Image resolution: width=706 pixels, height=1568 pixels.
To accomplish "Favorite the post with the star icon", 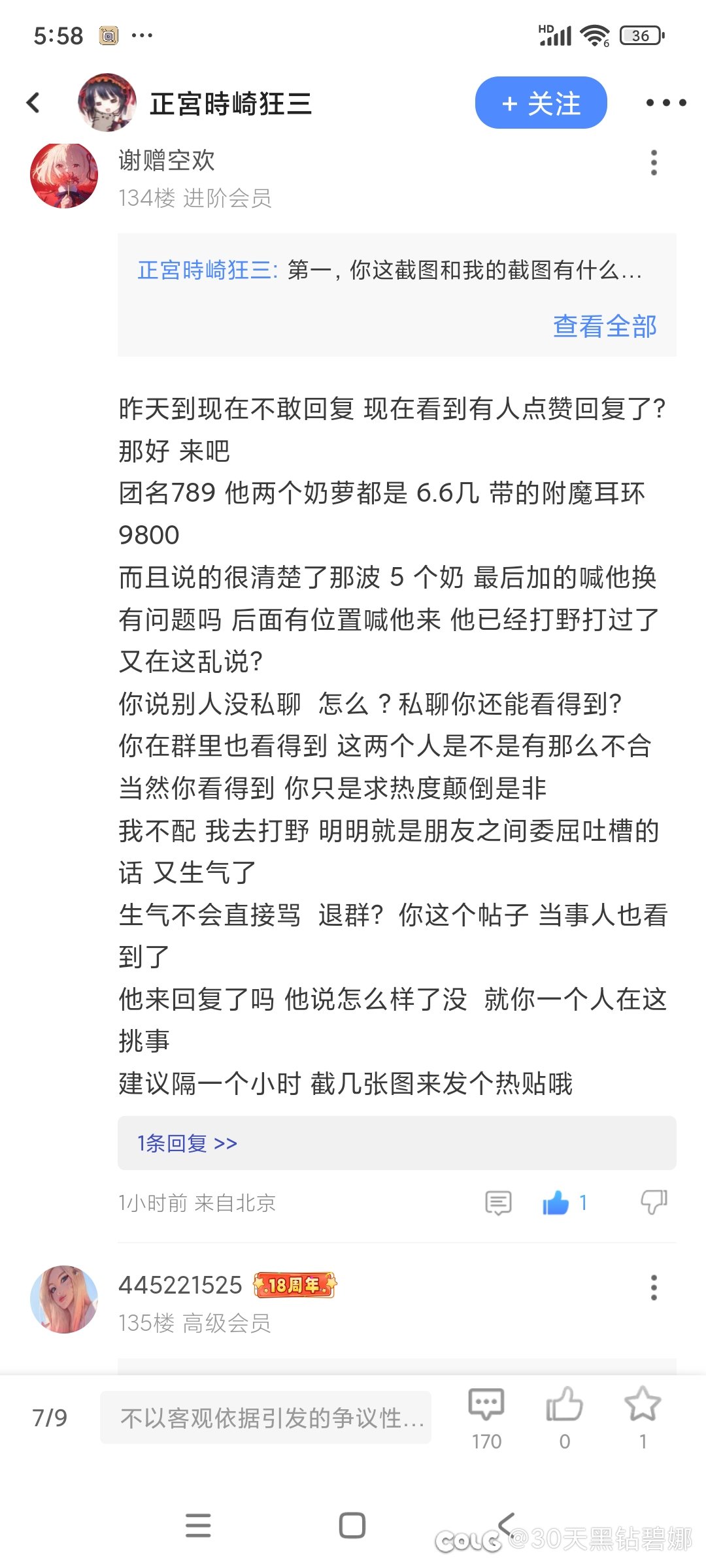I will pos(643,1416).
